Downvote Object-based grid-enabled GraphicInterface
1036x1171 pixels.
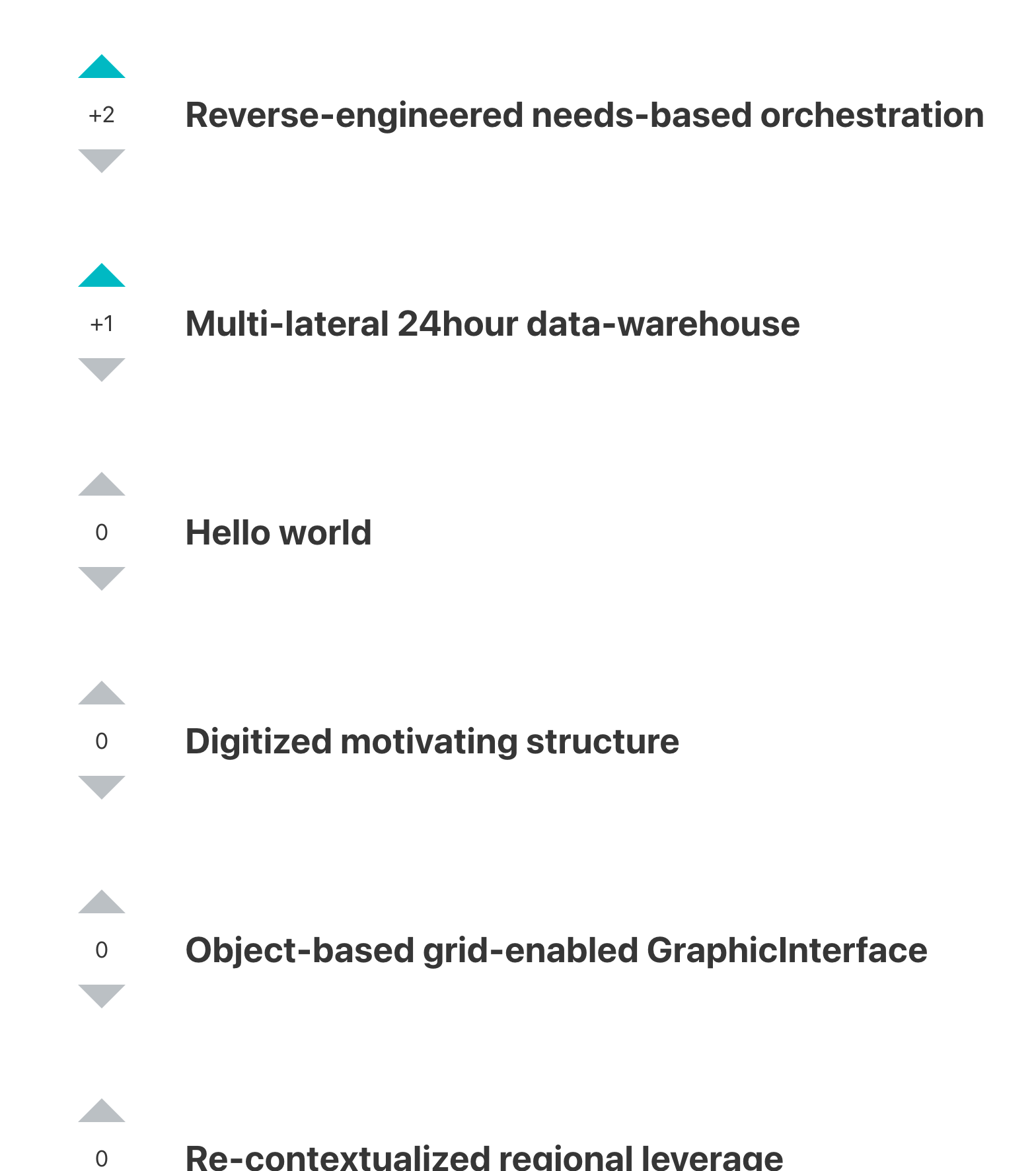102,995
